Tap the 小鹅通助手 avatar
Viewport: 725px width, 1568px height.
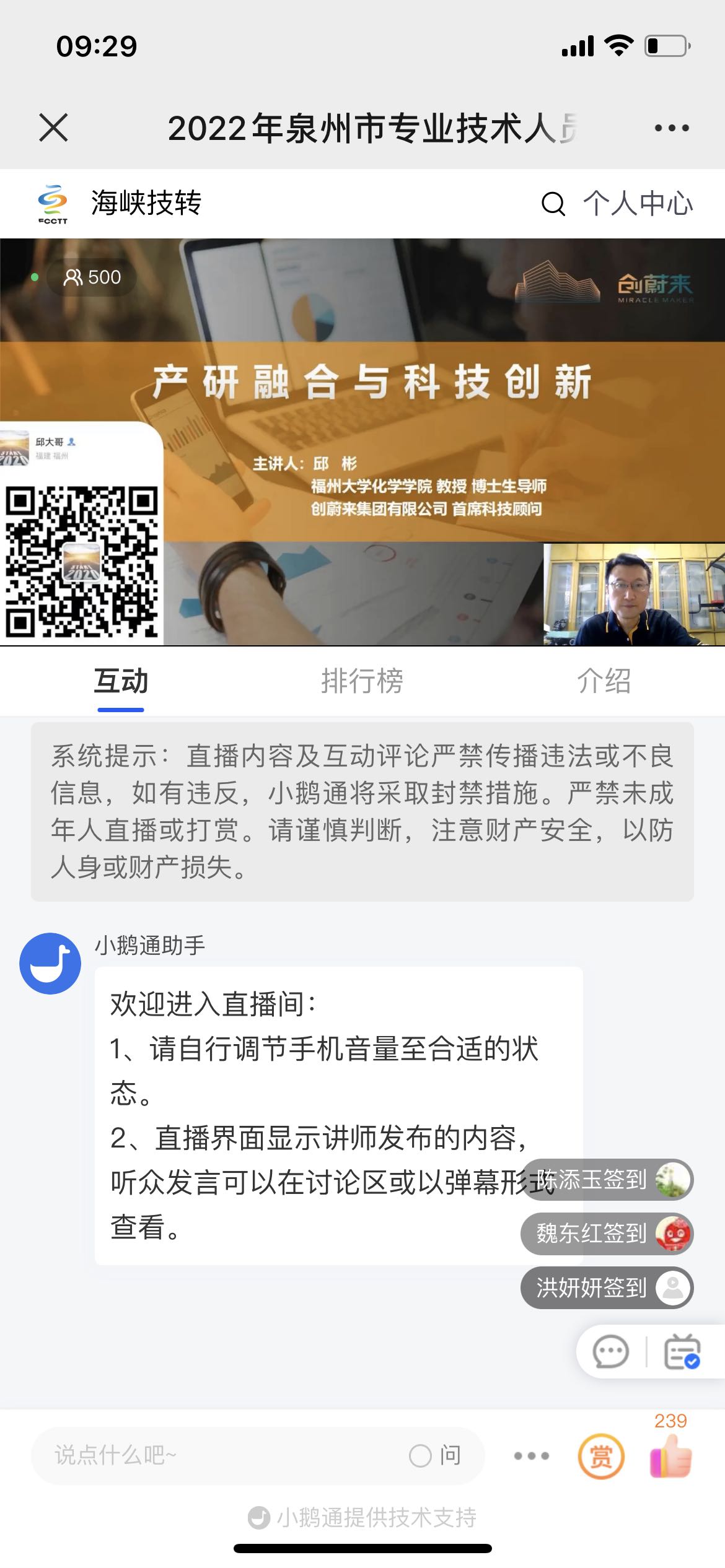pyautogui.click(x=50, y=964)
